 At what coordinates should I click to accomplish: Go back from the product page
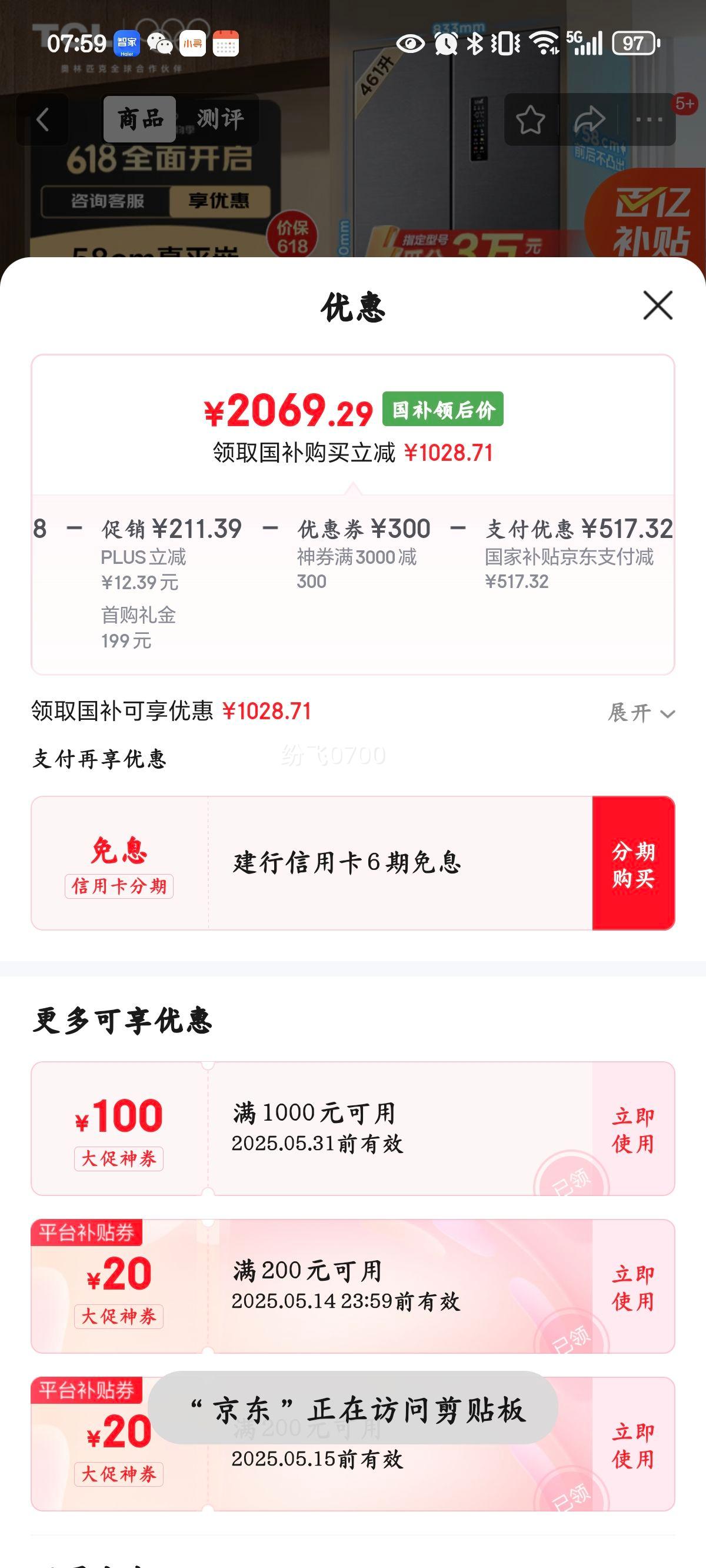click(x=42, y=119)
